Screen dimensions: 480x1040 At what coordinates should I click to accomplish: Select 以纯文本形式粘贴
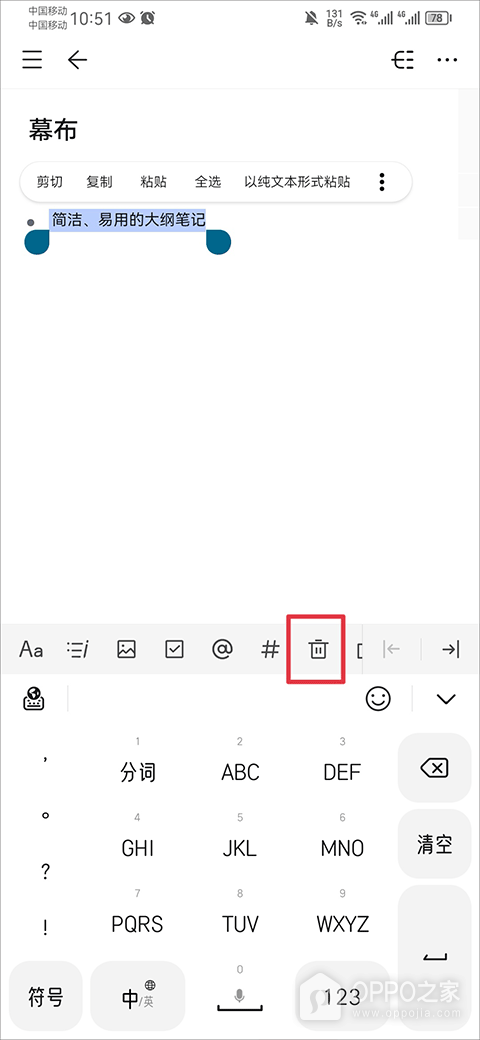297,182
